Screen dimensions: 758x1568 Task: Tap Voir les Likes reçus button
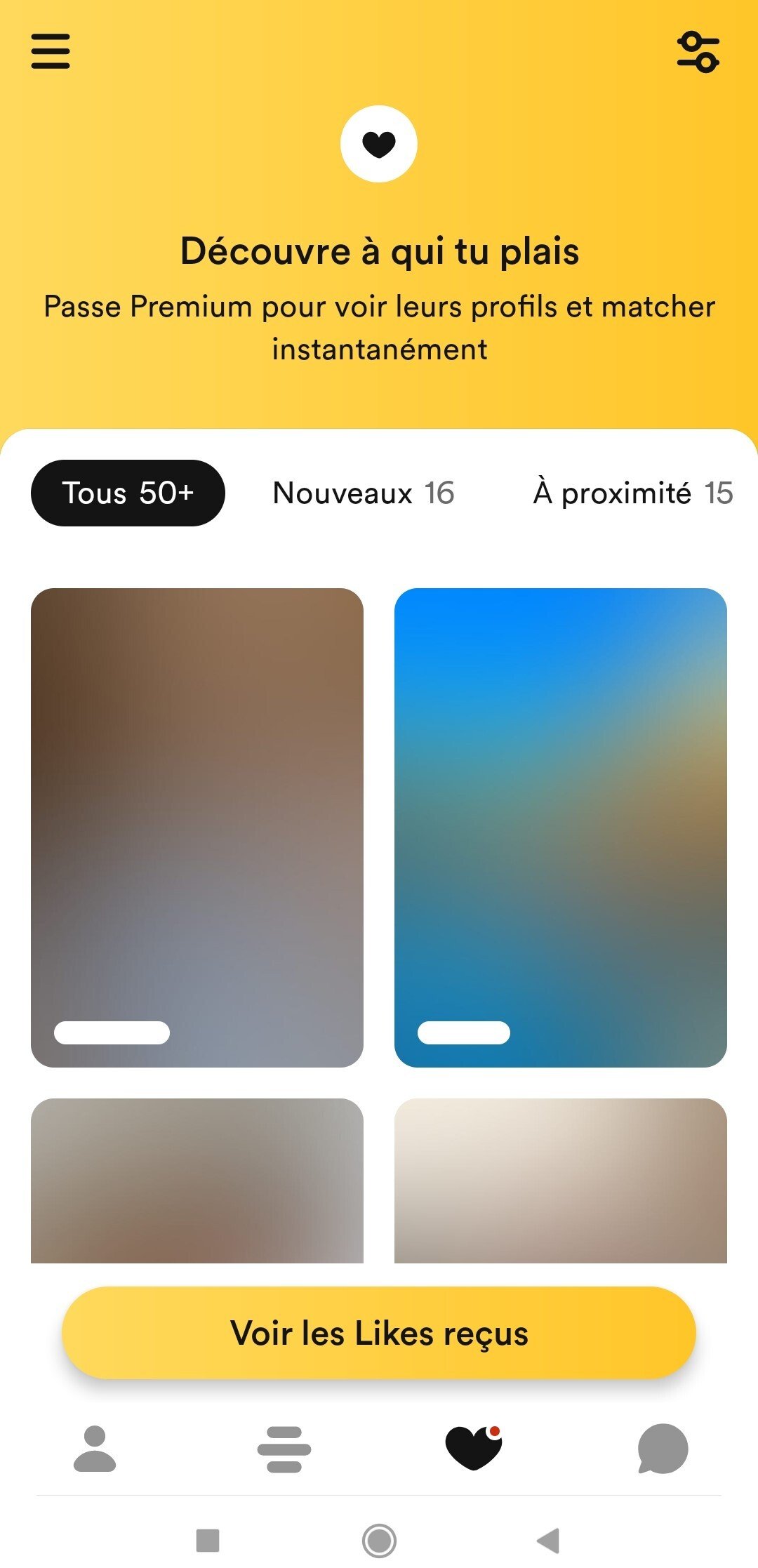click(379, 1332)
